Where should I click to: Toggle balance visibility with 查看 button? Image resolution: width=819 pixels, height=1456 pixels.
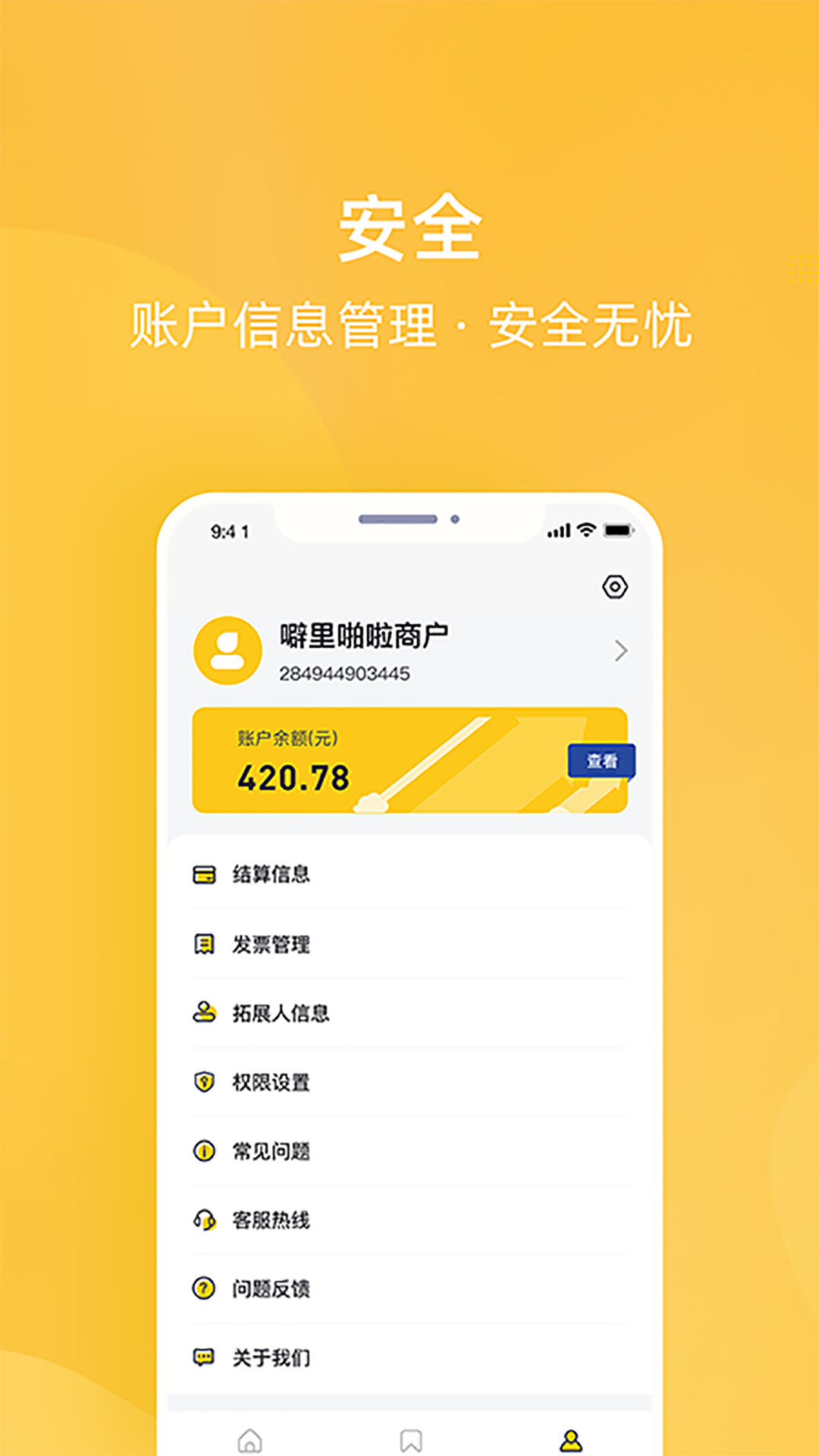601,763
